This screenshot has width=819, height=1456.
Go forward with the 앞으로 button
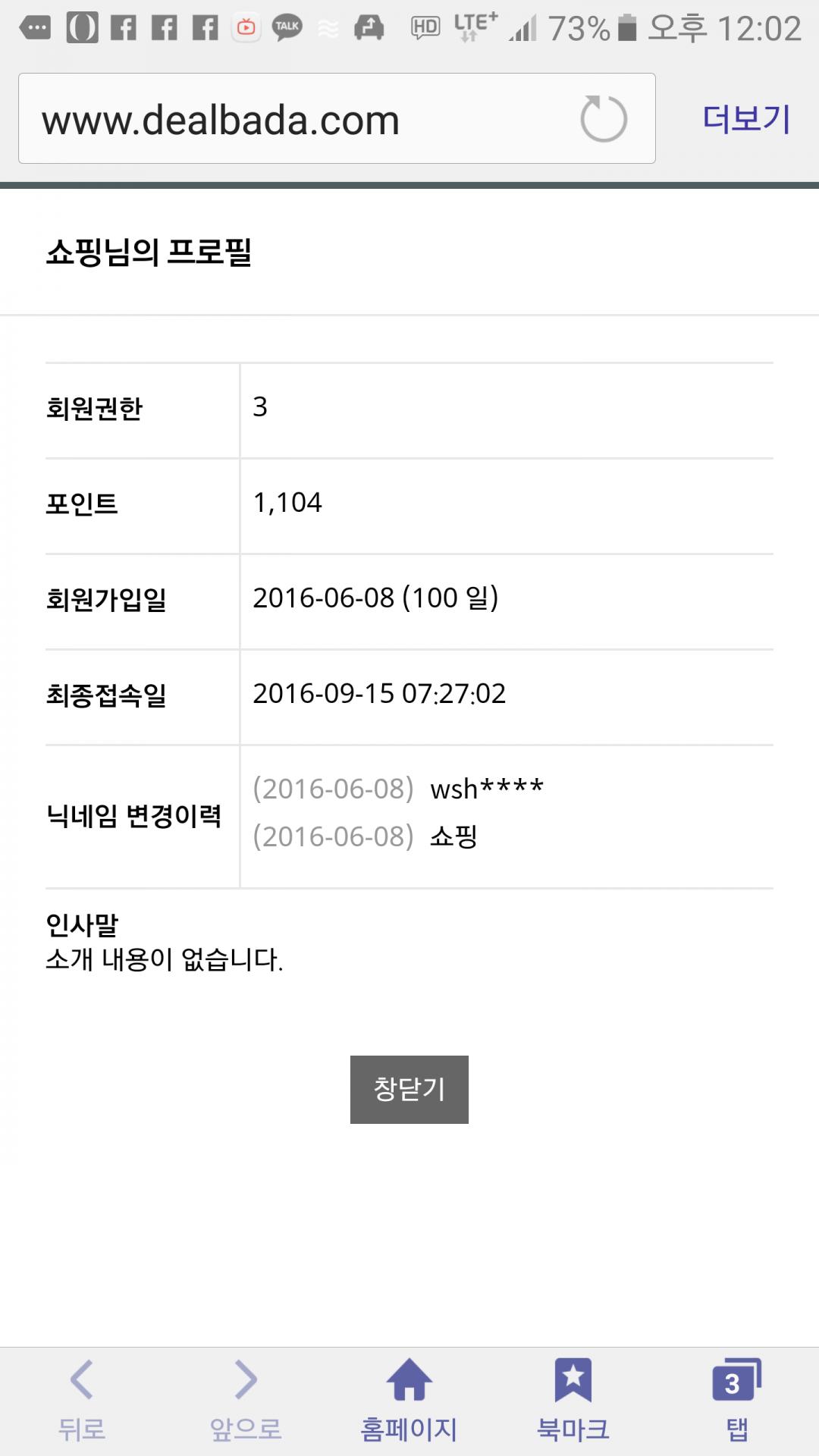coord(246,1400)
